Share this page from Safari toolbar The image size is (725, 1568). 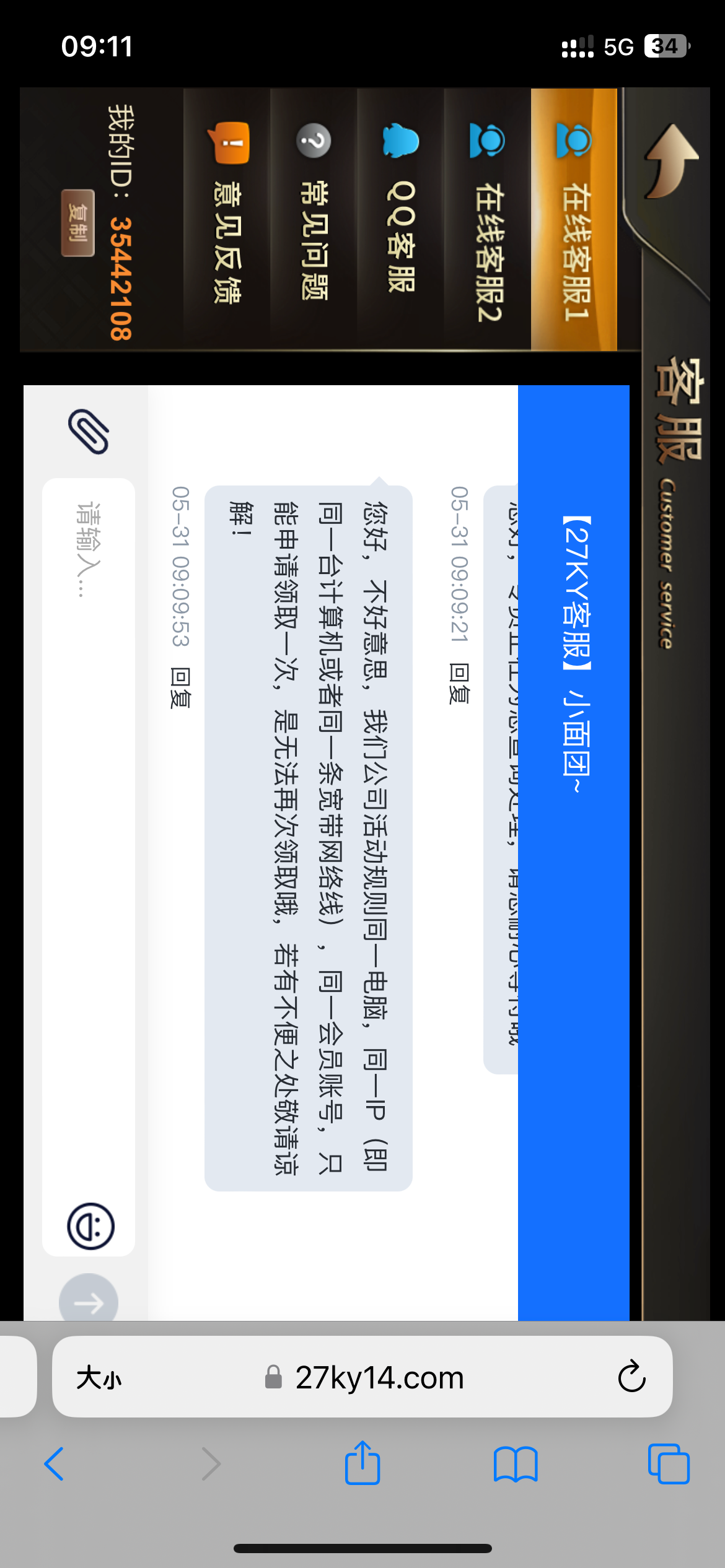point(362,1463)
